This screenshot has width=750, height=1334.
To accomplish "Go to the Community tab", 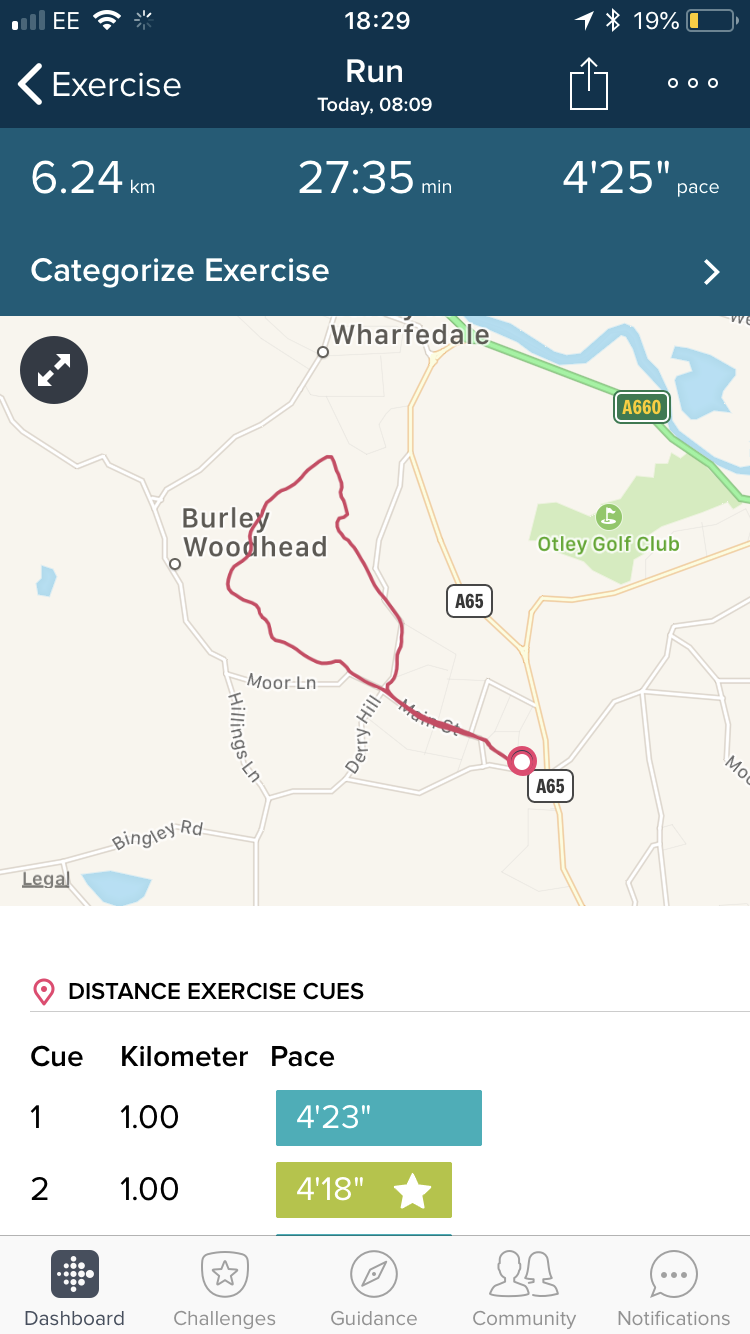I will click(x=524, y=1289).
